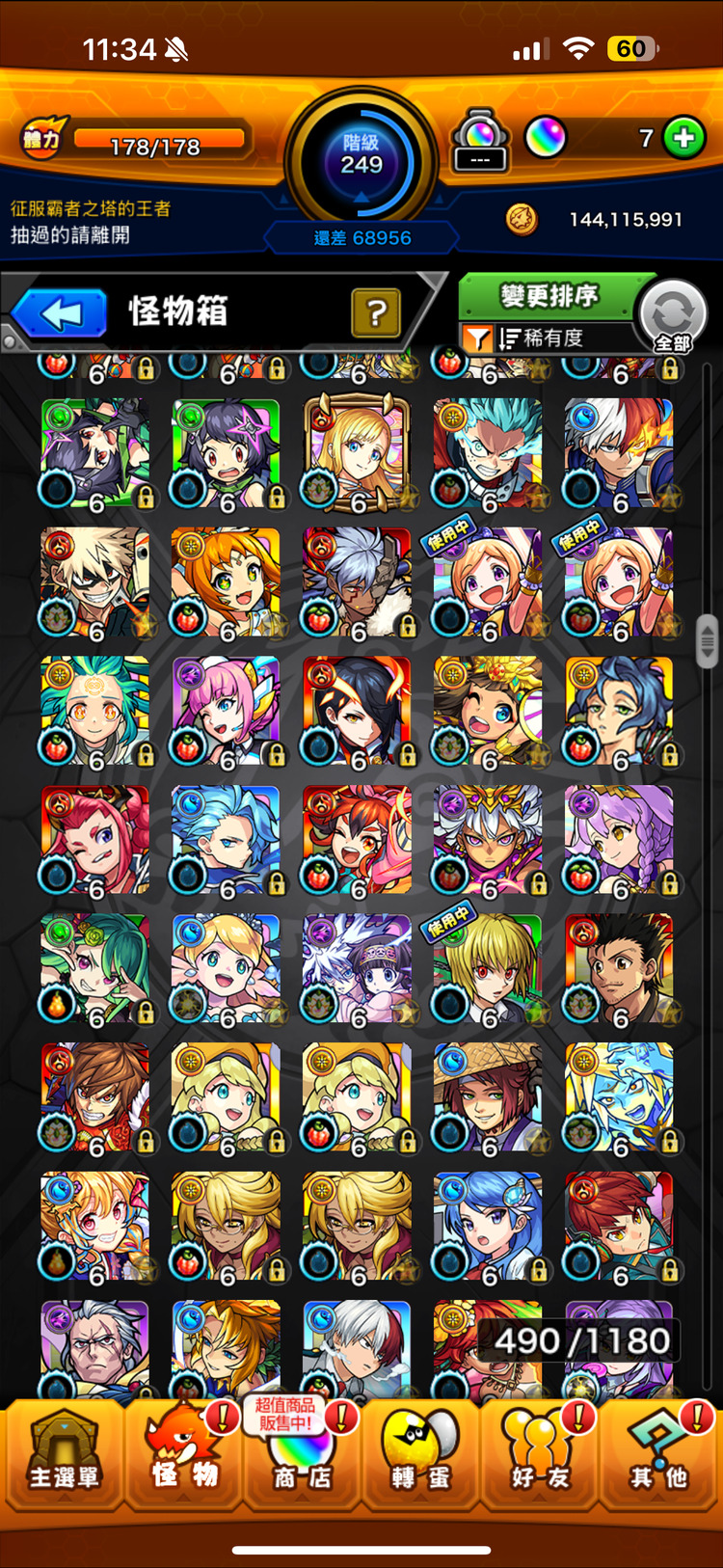Open the question mark help button
This screenshot has width=723, height=1568.
376,312
